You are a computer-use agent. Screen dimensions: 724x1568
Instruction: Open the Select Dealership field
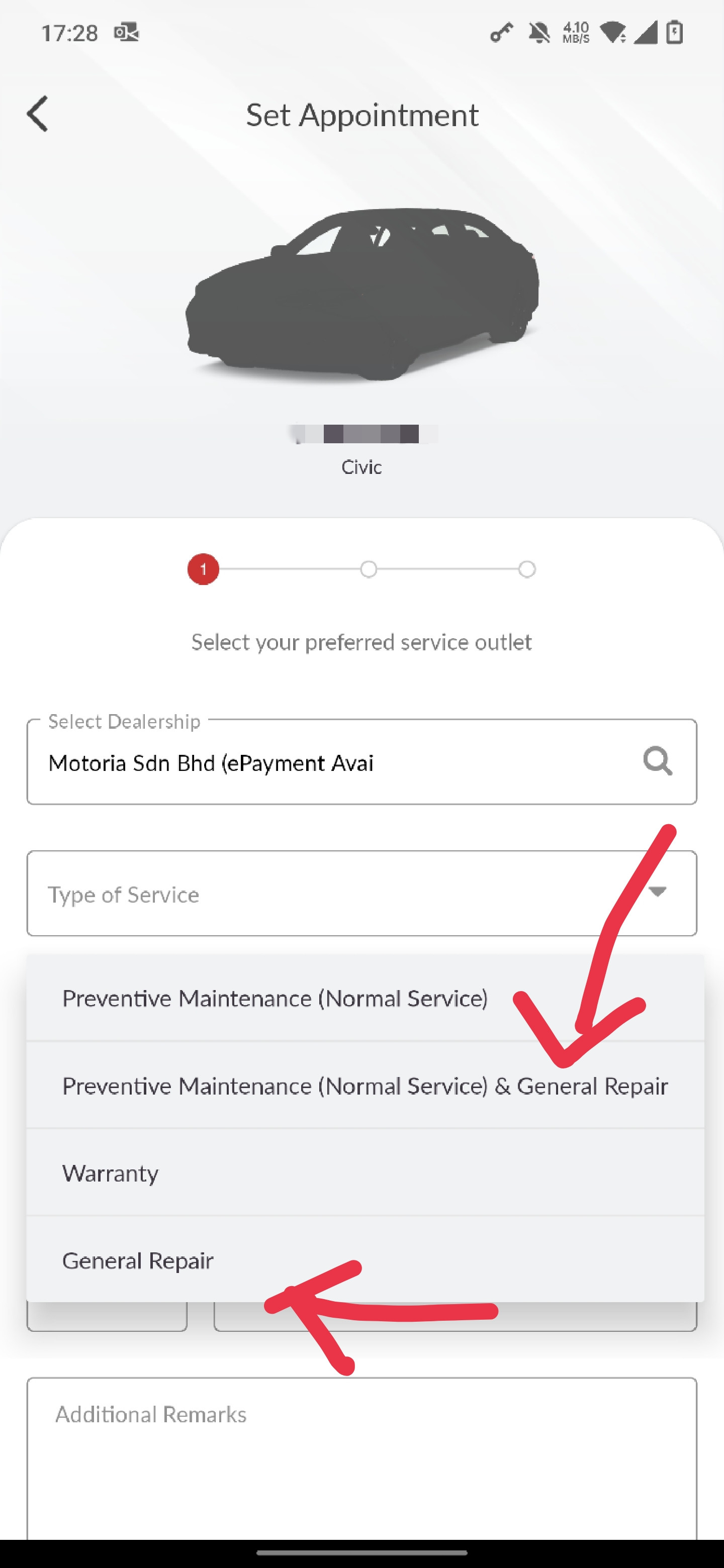point(361,761)
